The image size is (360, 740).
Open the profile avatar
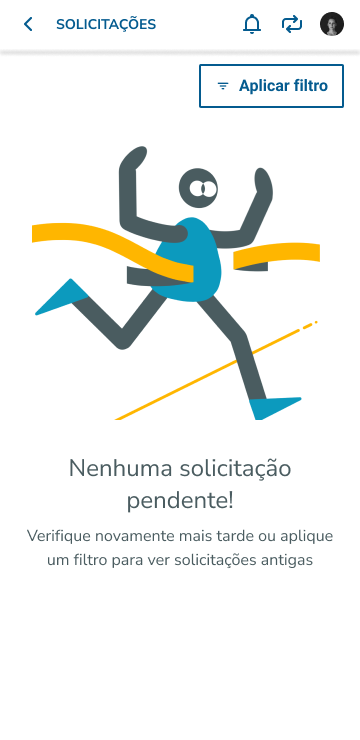coord(332,24)
